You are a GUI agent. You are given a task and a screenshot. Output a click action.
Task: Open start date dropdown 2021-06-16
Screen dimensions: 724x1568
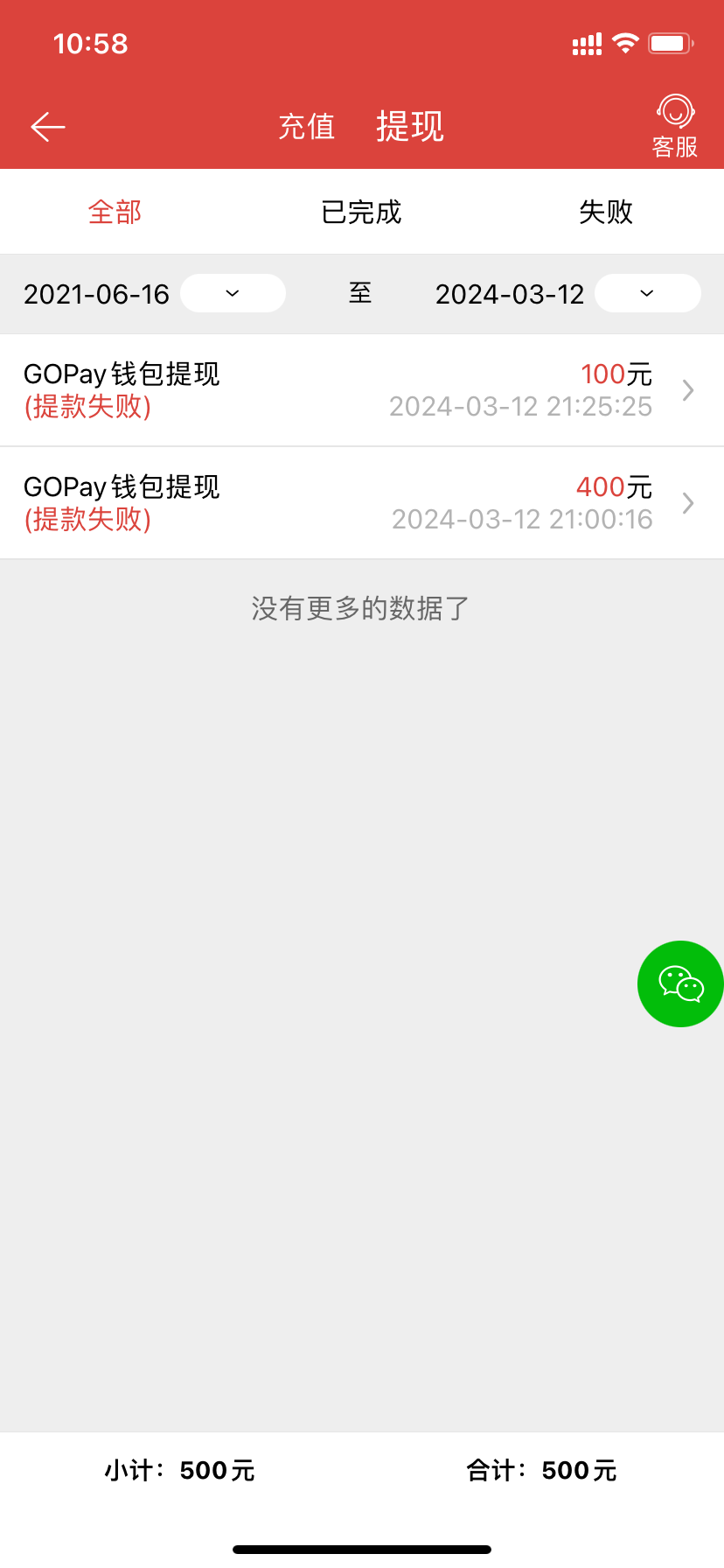click(x=233, y=293)
